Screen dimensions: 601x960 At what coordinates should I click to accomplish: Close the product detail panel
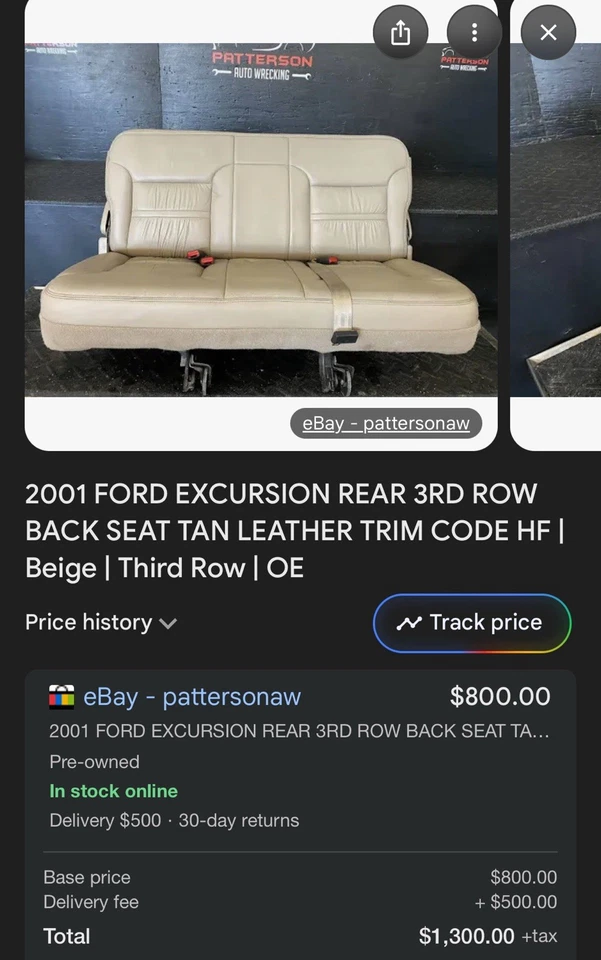click(x=548, y=33)
